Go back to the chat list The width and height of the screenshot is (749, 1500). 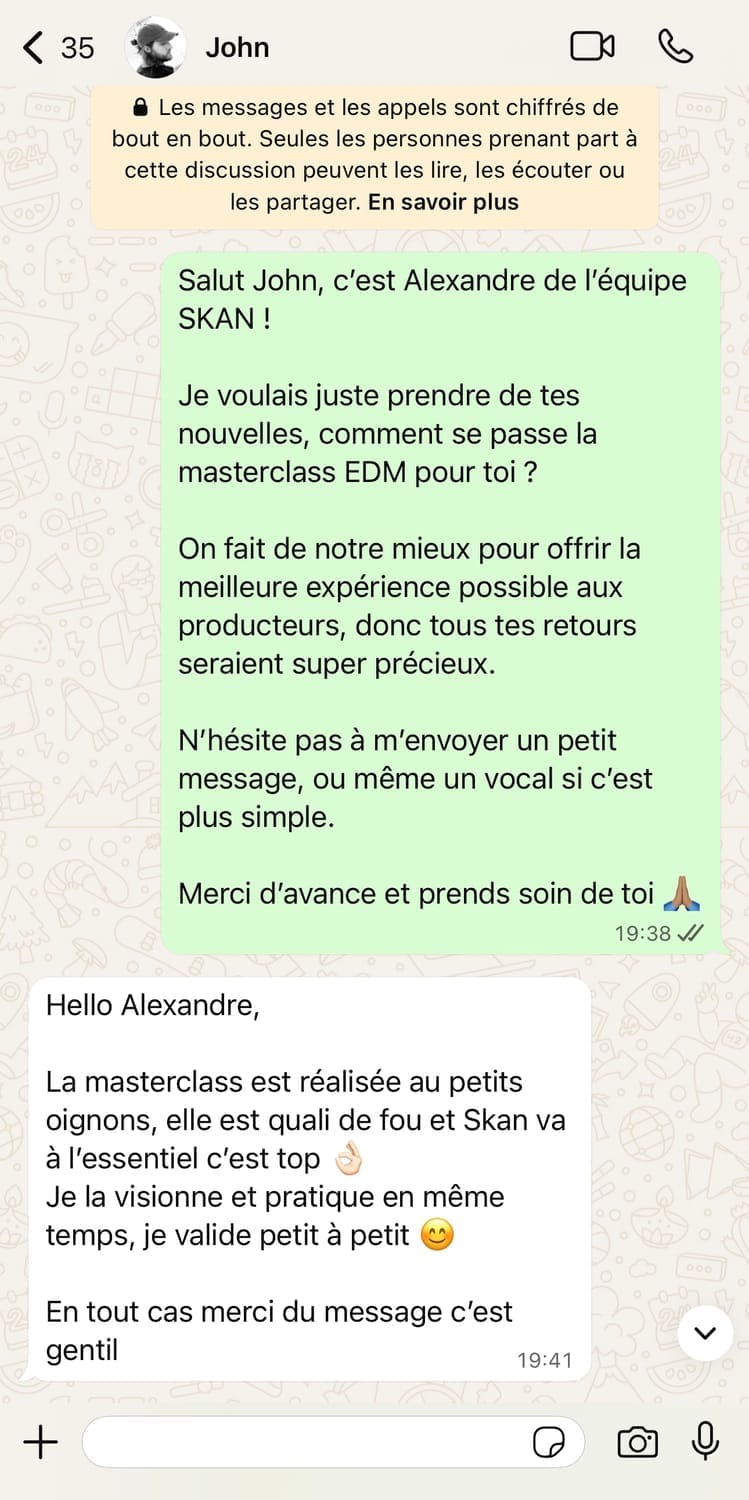tap(36, 47)
